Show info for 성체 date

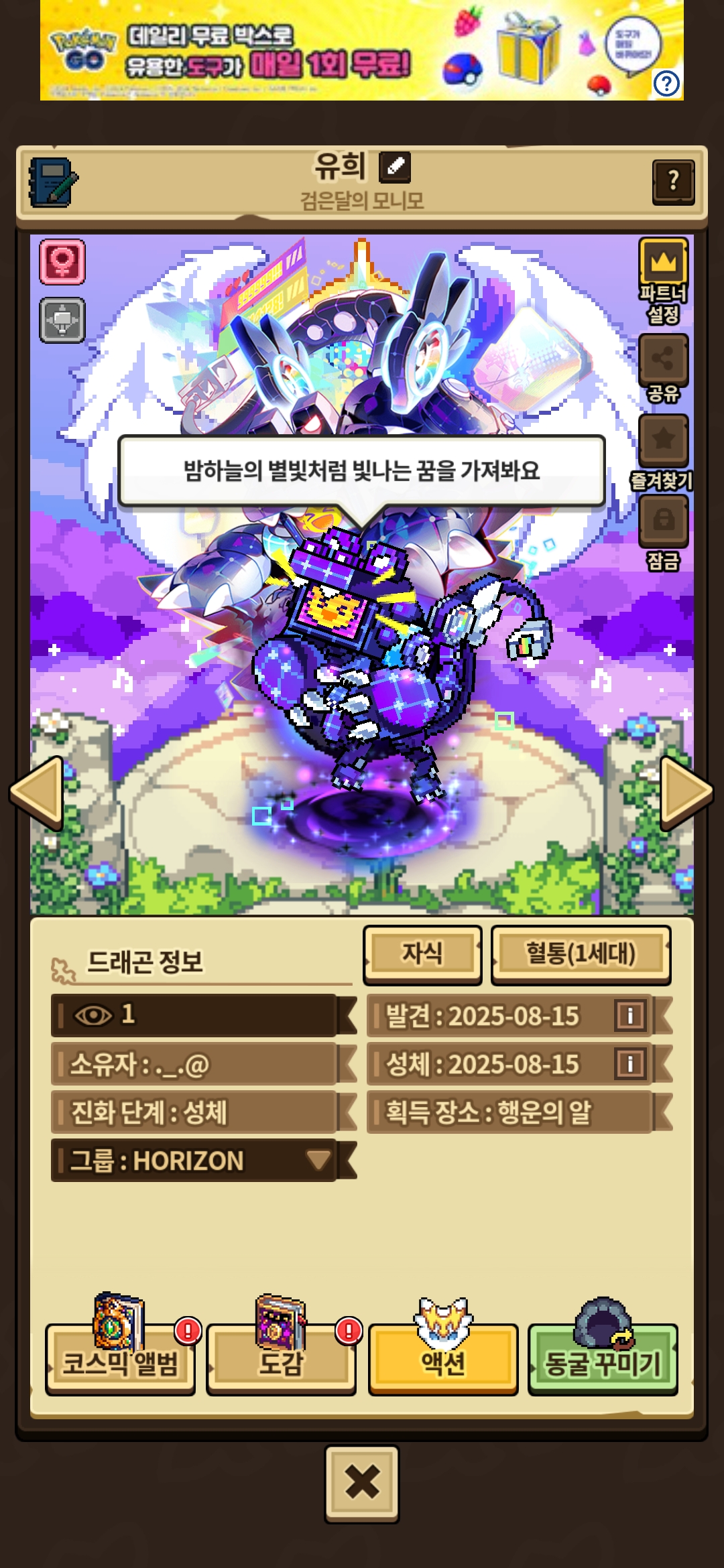pos(630,1064)
